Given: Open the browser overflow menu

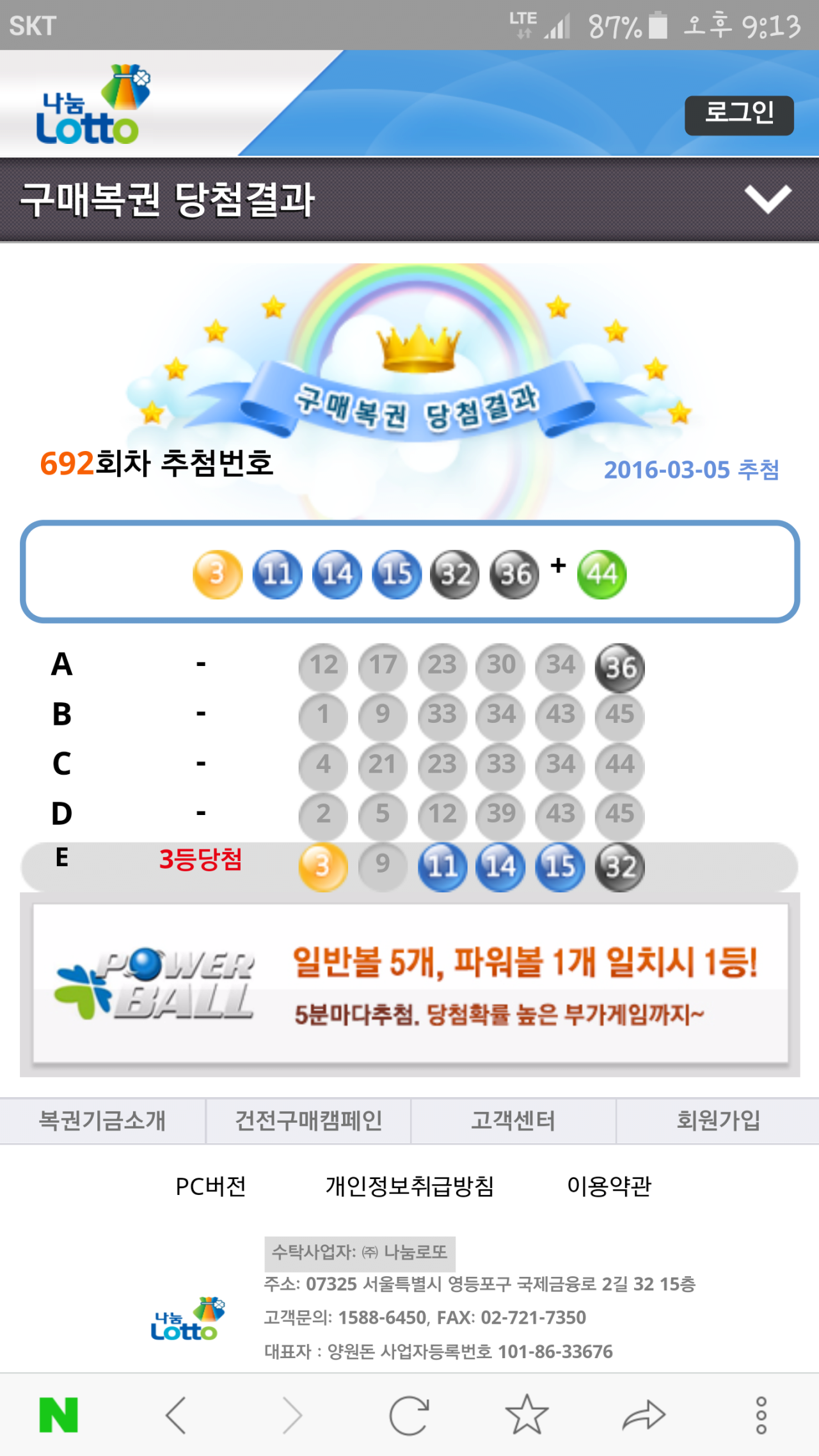Looking at the screenshot, I should click(761, 1415).
